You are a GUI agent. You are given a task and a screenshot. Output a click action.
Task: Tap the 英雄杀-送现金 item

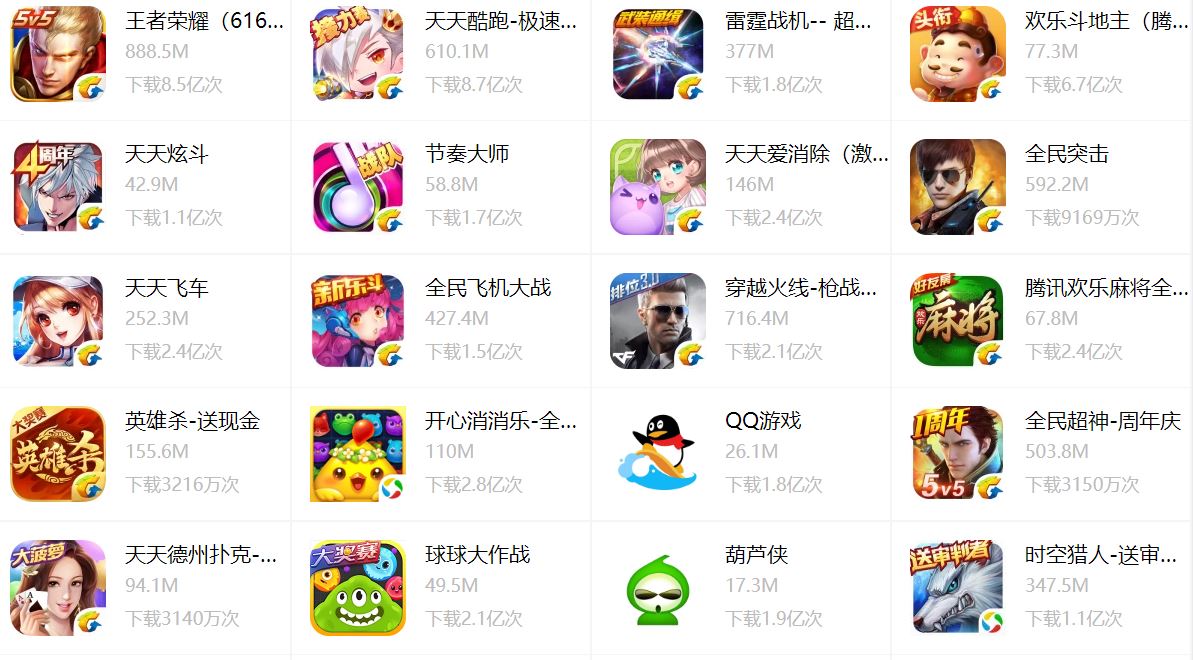[x=58, y=454]
